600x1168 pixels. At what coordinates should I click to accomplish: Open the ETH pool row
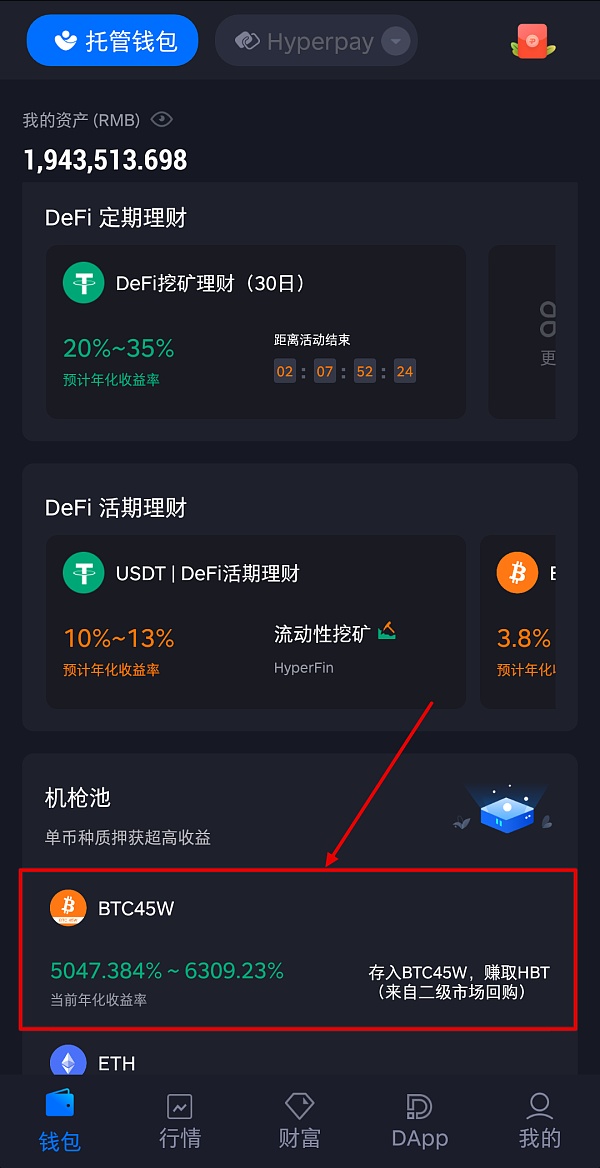coord(298,1061)
